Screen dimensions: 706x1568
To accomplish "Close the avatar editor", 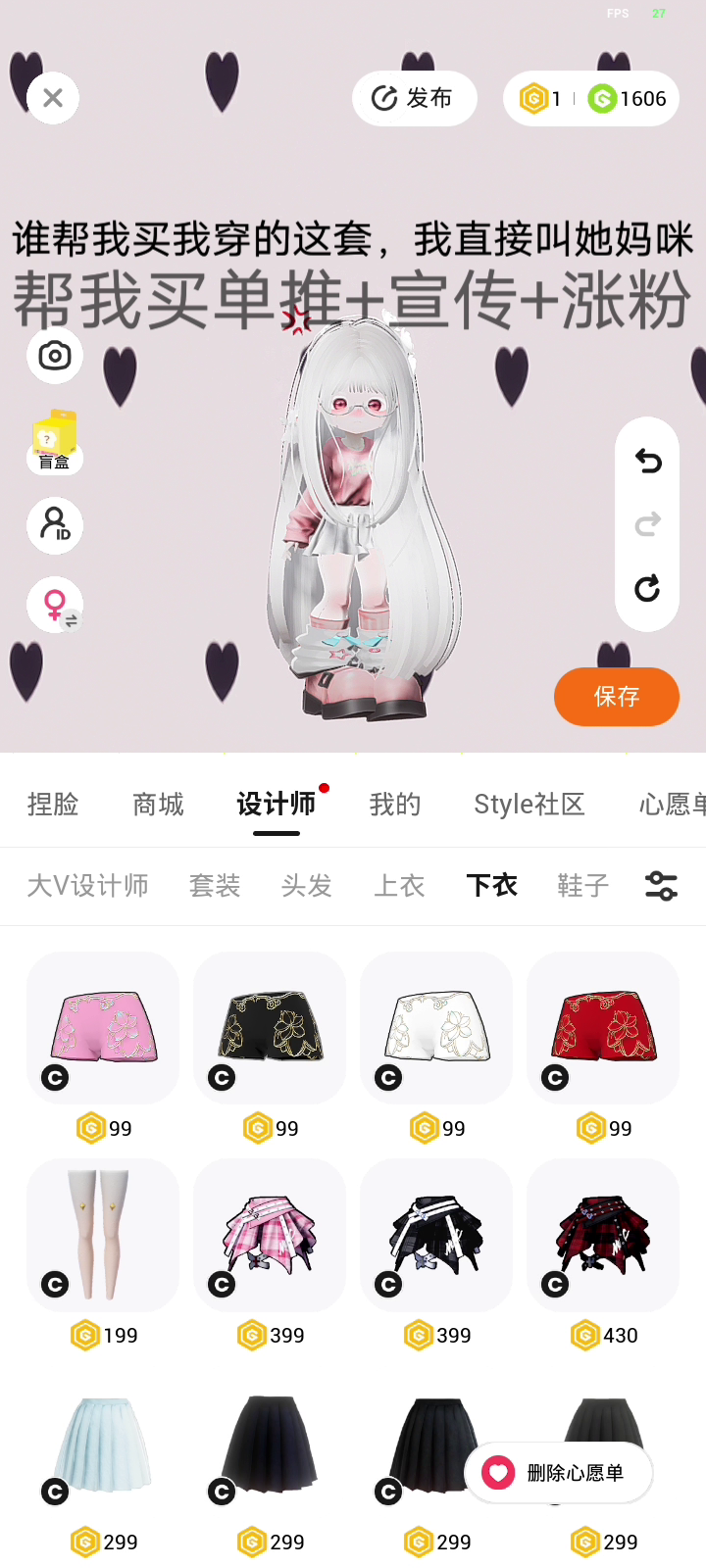I will point(53,98).
